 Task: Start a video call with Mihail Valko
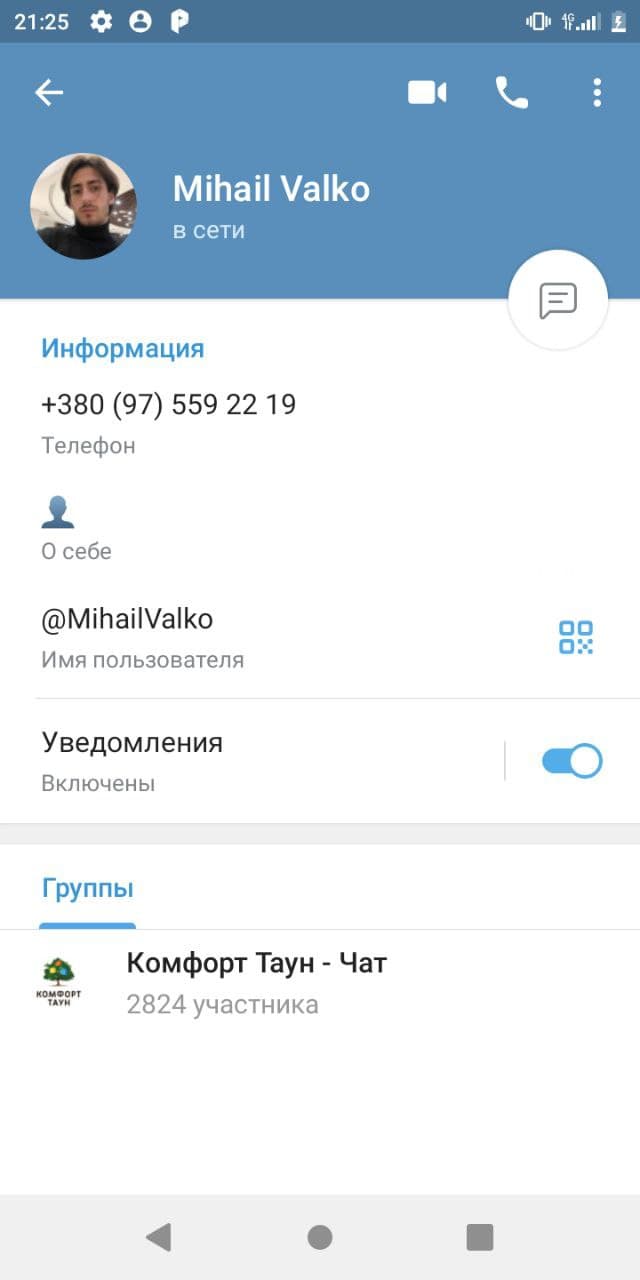point(427,93)
